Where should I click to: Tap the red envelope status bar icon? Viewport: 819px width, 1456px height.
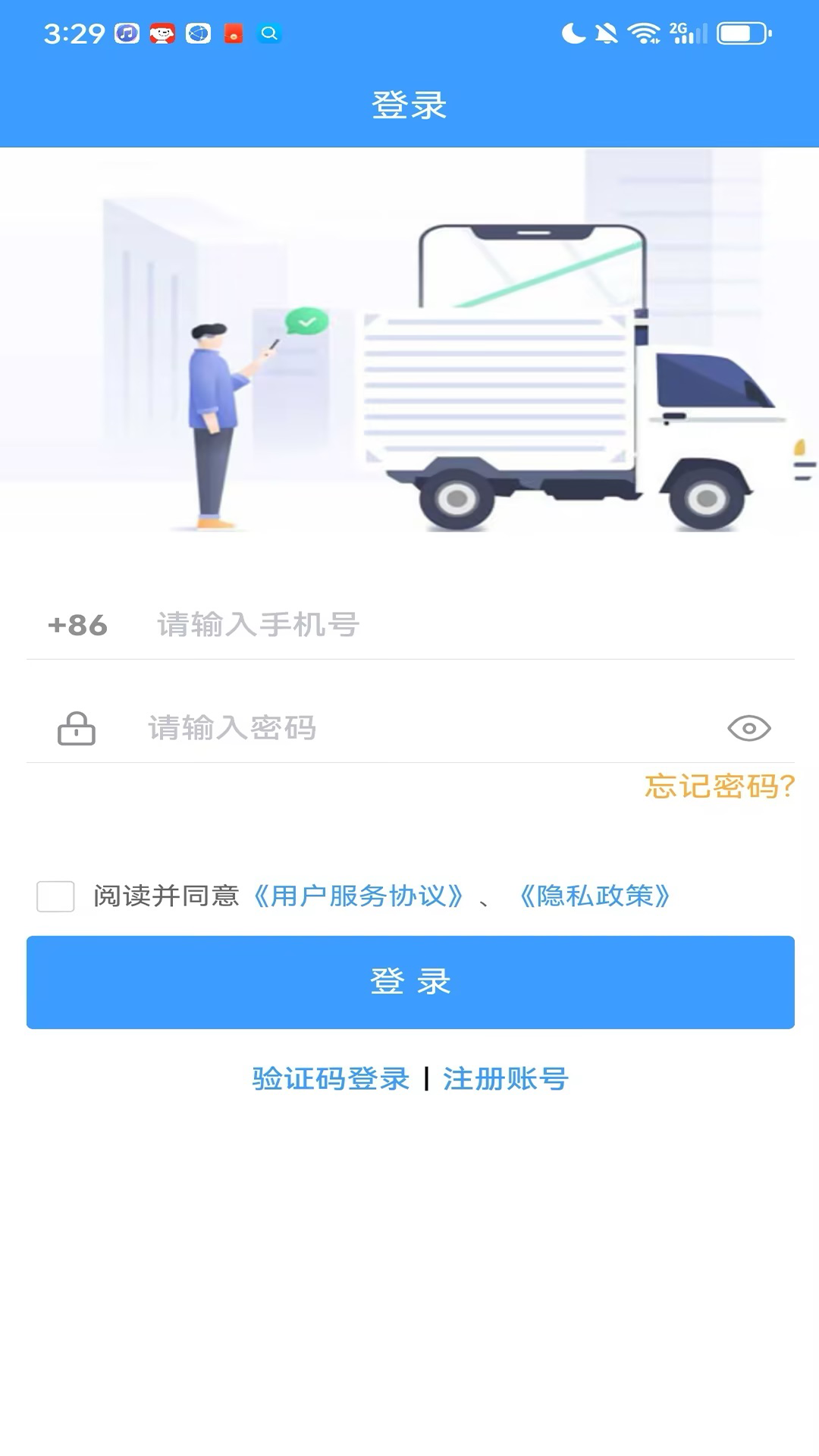coord(234,33)
